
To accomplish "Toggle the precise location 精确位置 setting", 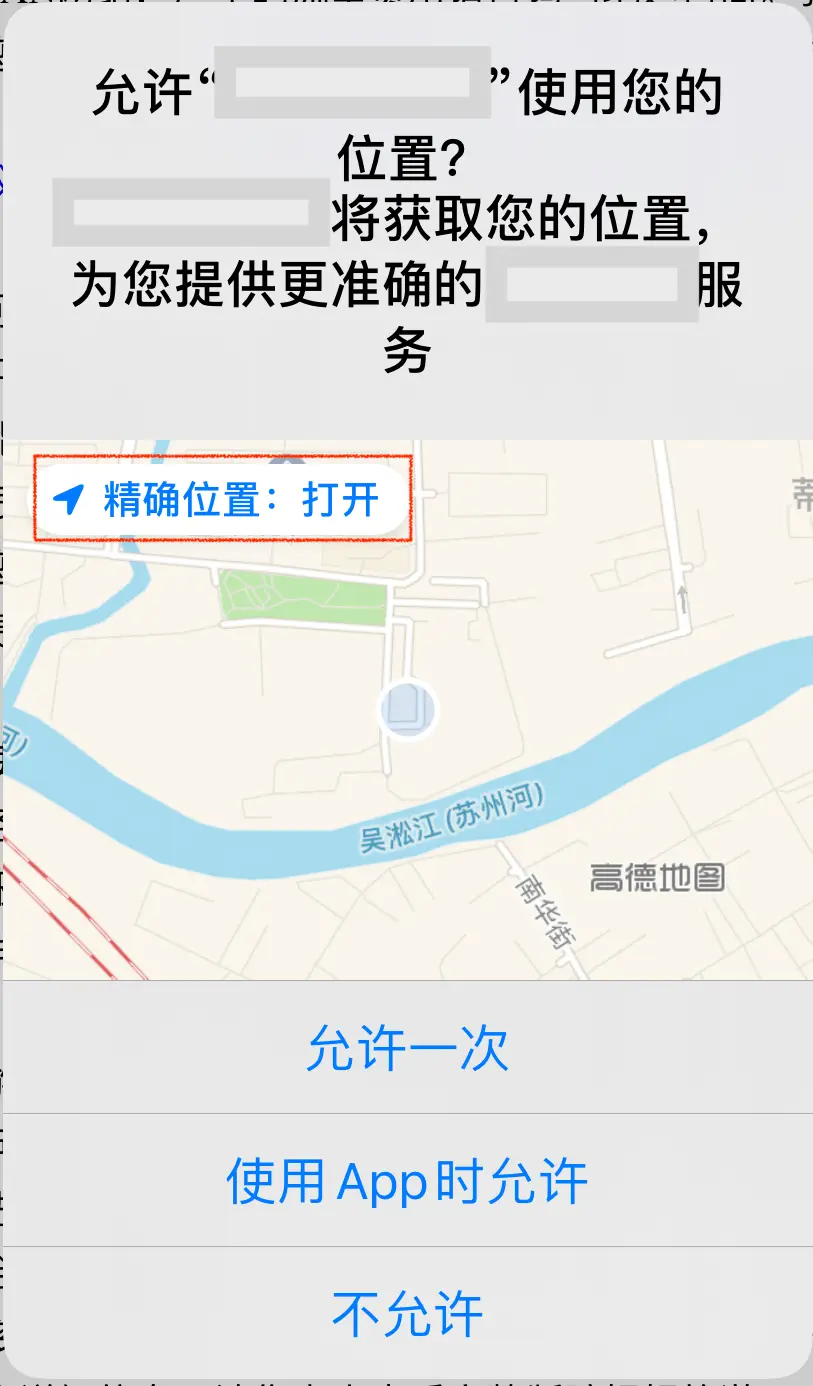I will tap(218, 499).
